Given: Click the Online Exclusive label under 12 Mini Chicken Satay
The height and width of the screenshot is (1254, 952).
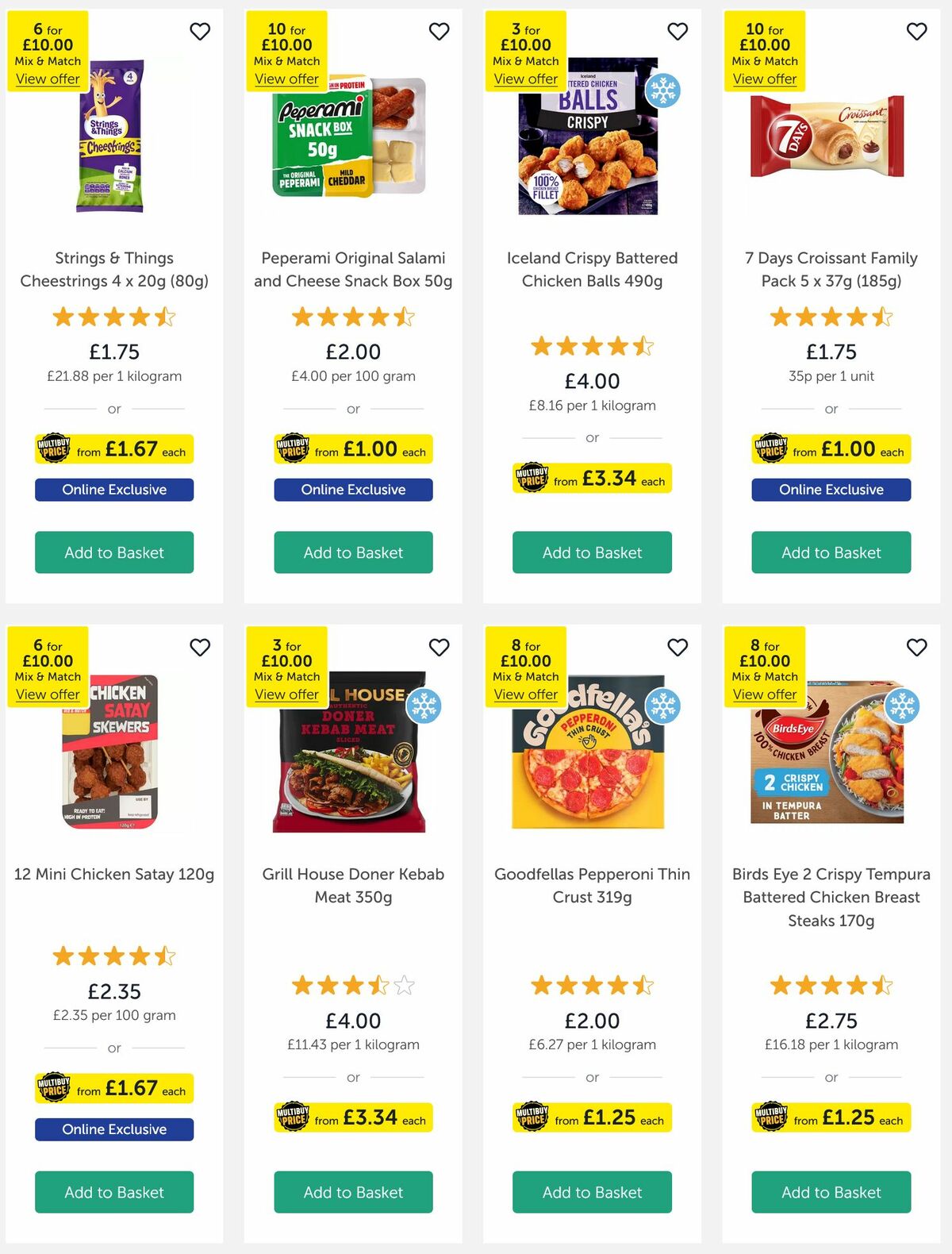Looking at the screenshot, I should pos(113,1129).
